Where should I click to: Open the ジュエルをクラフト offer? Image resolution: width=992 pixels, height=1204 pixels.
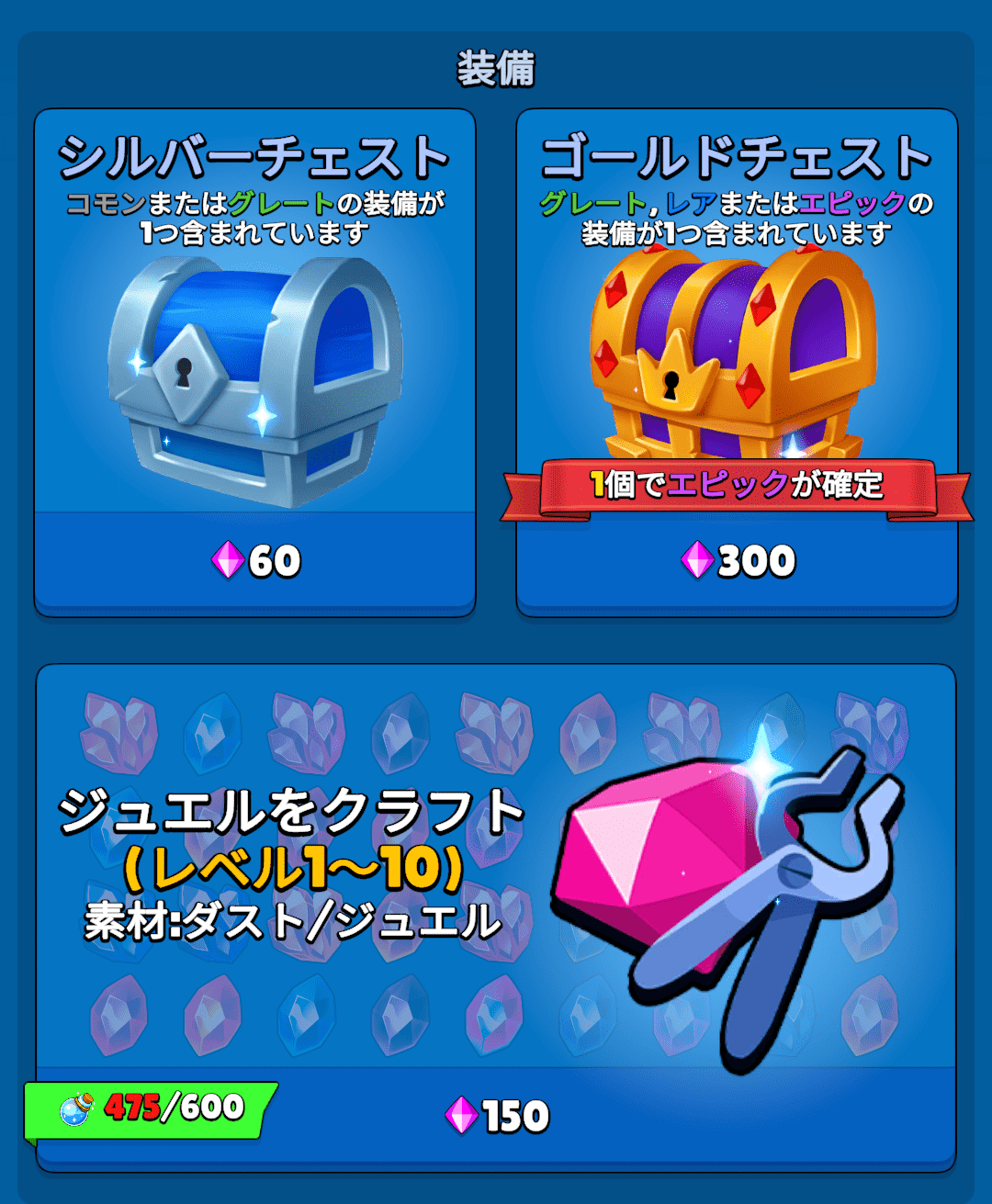click(496, 917)
